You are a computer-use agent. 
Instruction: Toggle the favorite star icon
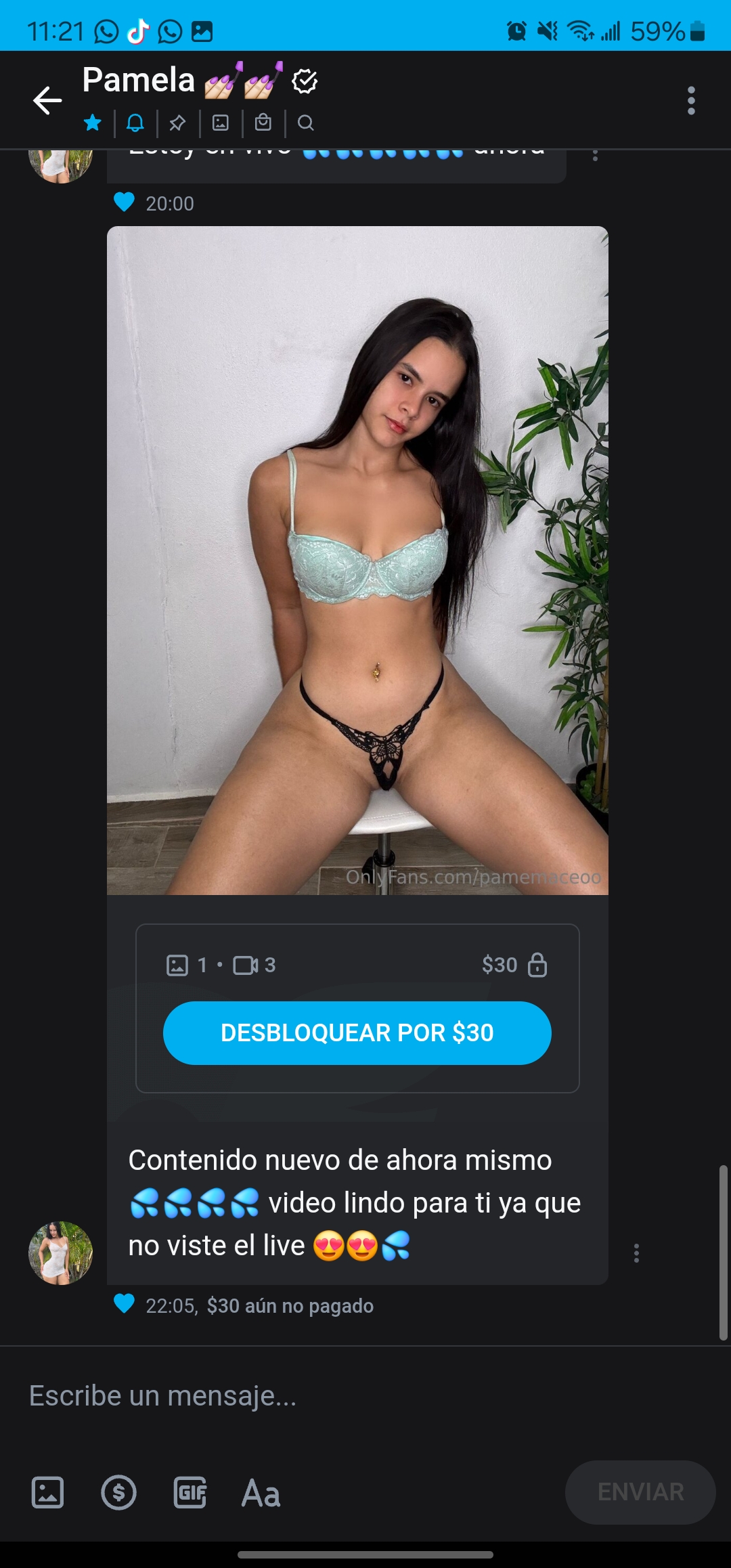[93, 123]
